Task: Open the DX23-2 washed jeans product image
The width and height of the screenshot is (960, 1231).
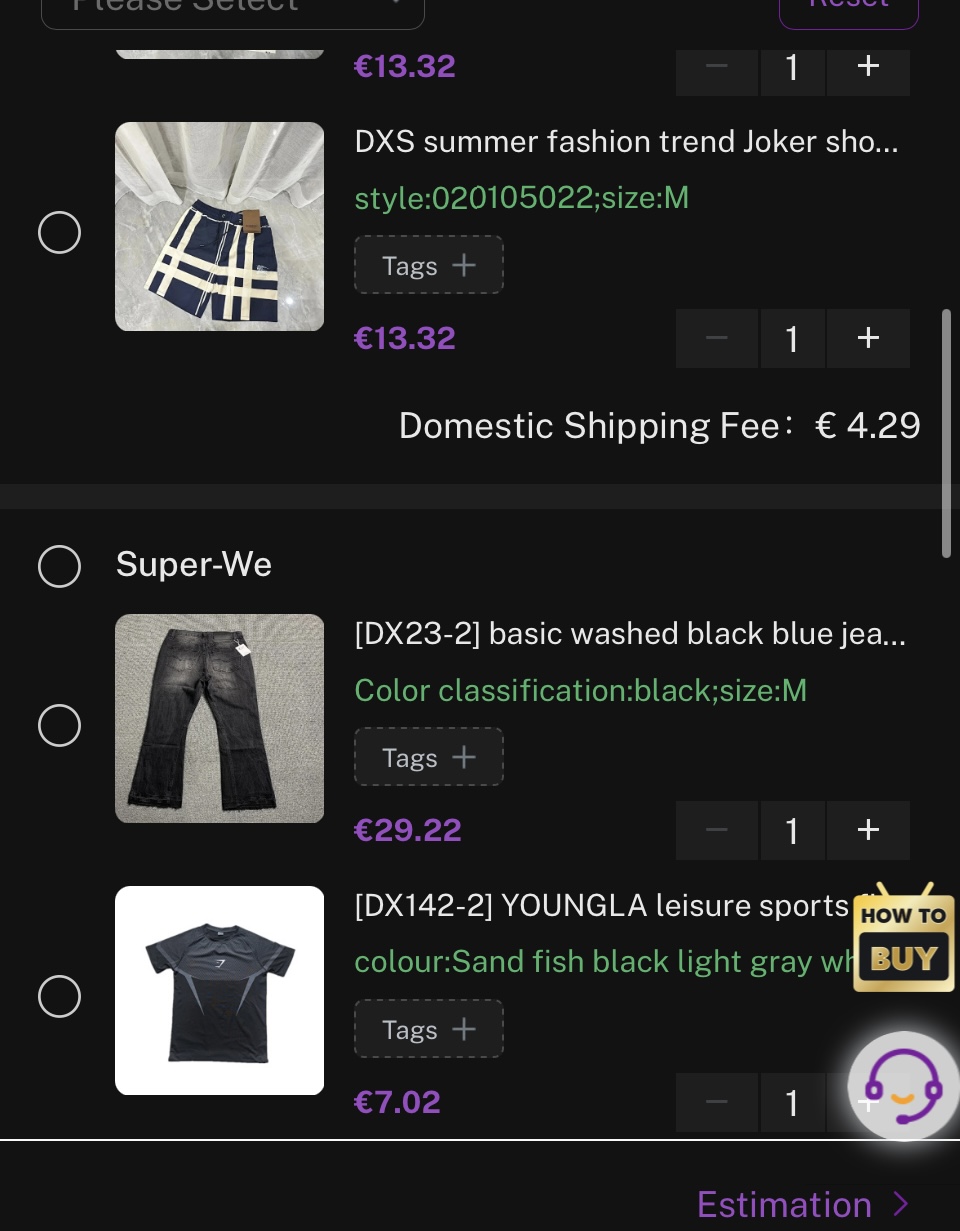Action: click(219, 719)
